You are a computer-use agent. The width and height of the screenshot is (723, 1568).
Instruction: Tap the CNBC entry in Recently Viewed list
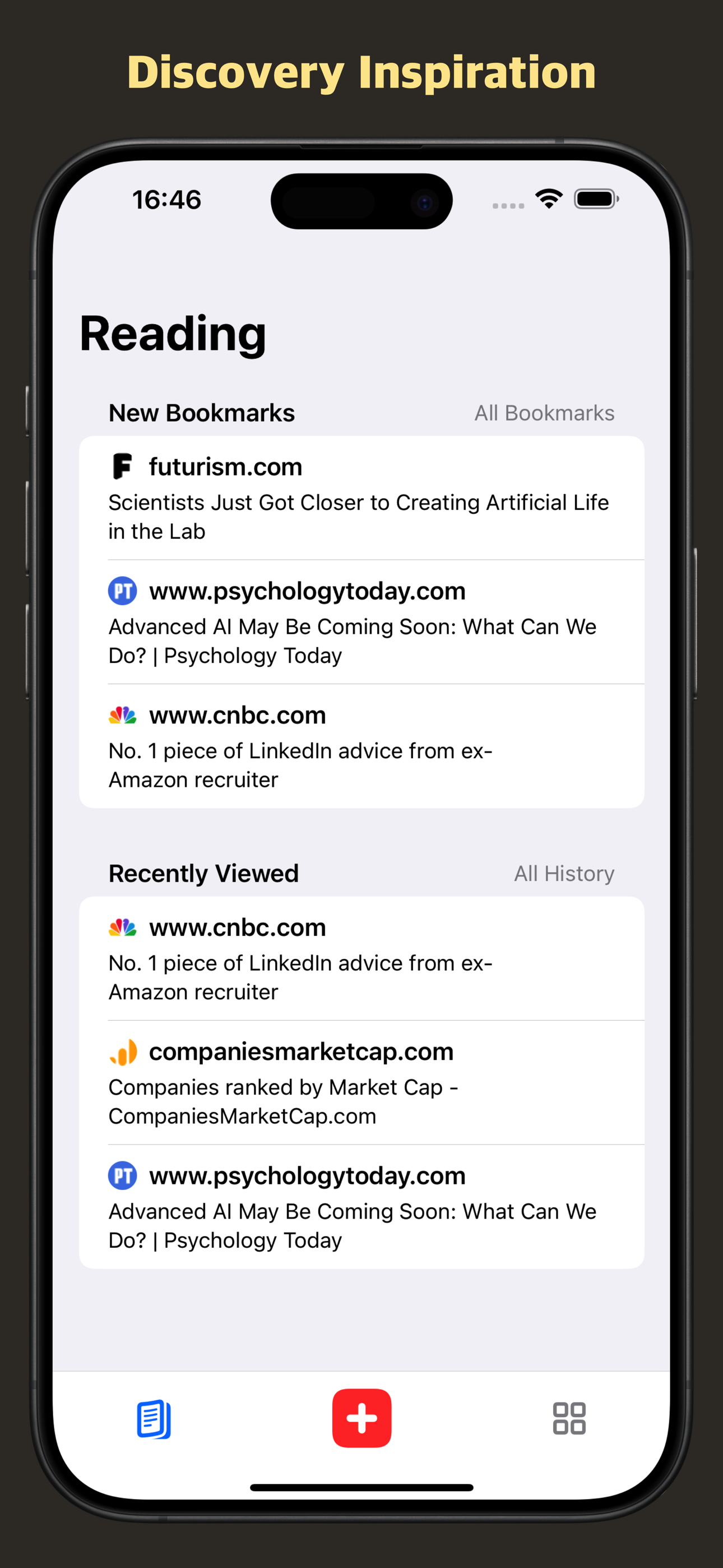(300, 977)
